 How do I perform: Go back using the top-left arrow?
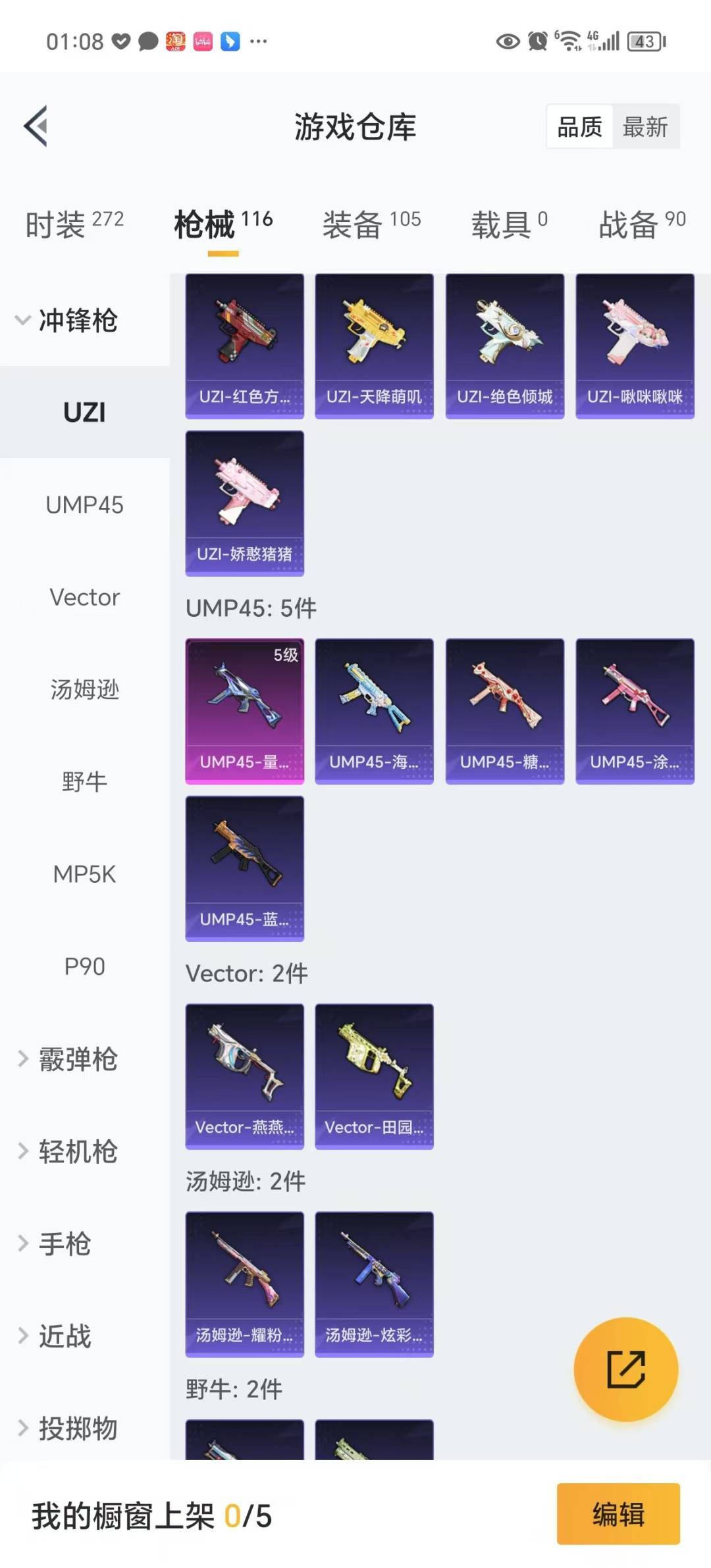tap(36, 126)
